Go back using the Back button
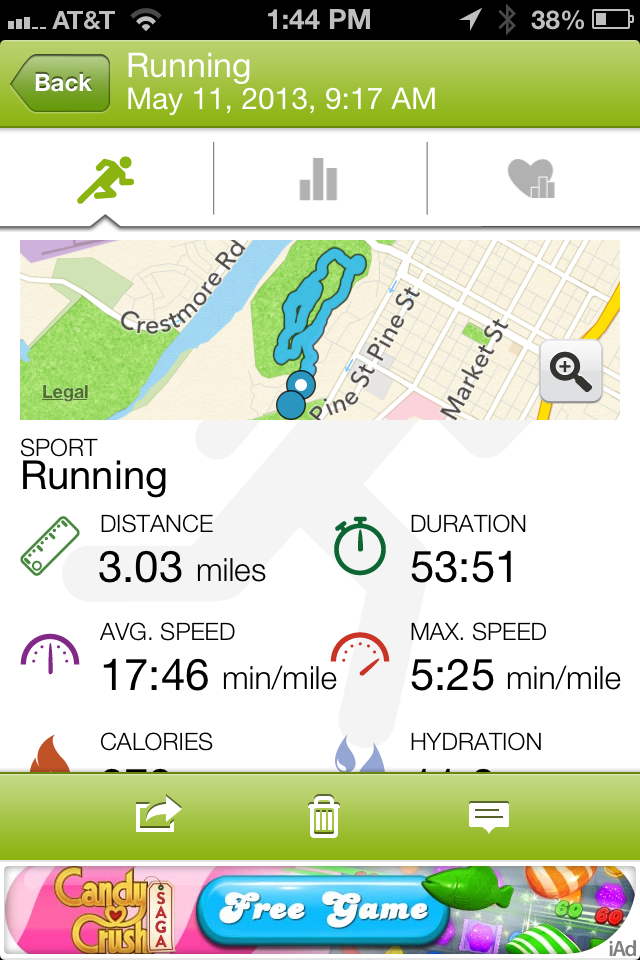Screen dimensions: 640x960 pyautogui.click(x=61, y=83)
